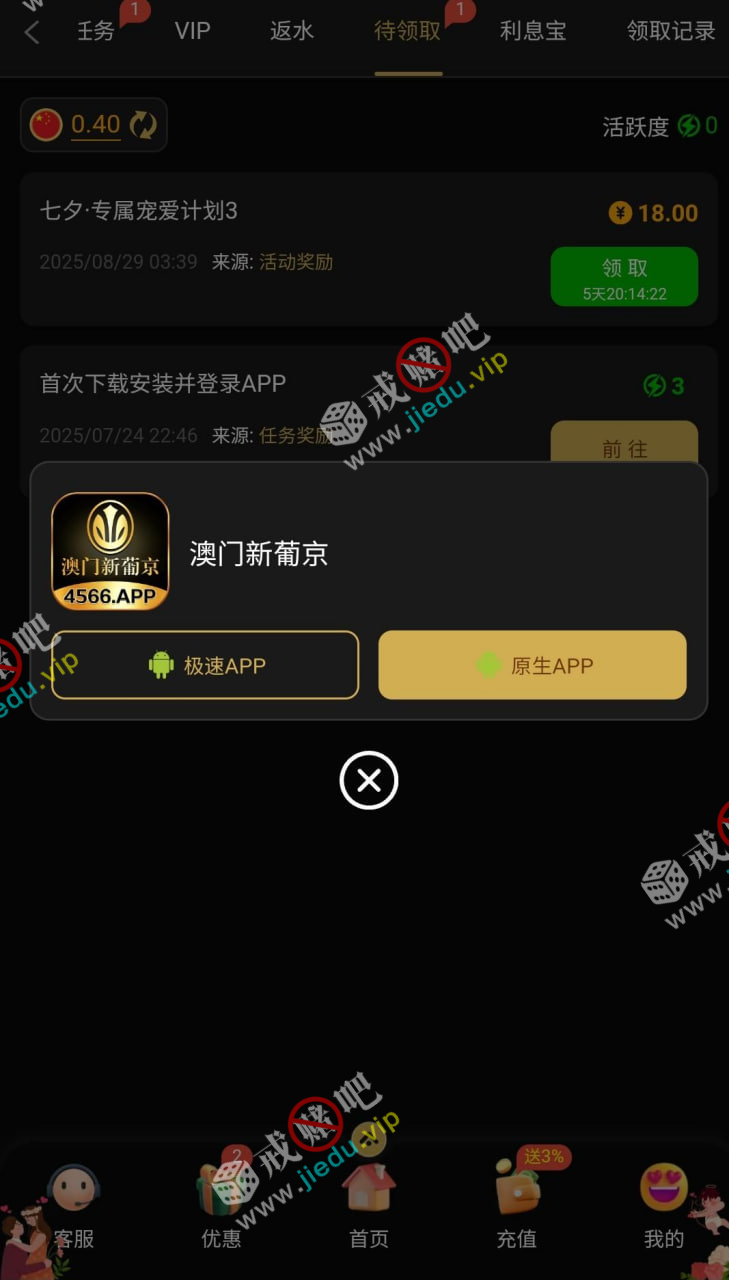Claim the 18.00 七夕 reward via 领取

[624, 276]
